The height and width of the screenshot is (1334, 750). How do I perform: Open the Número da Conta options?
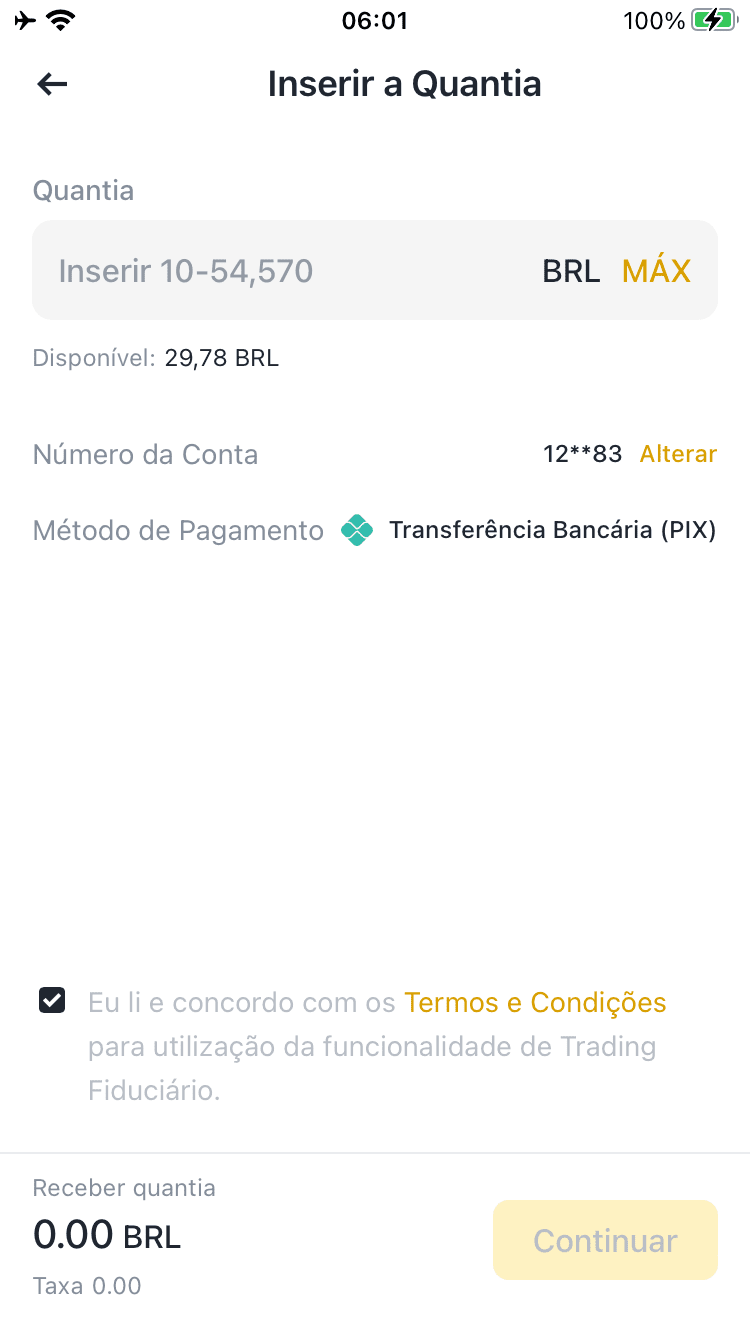tap(145, 454)
